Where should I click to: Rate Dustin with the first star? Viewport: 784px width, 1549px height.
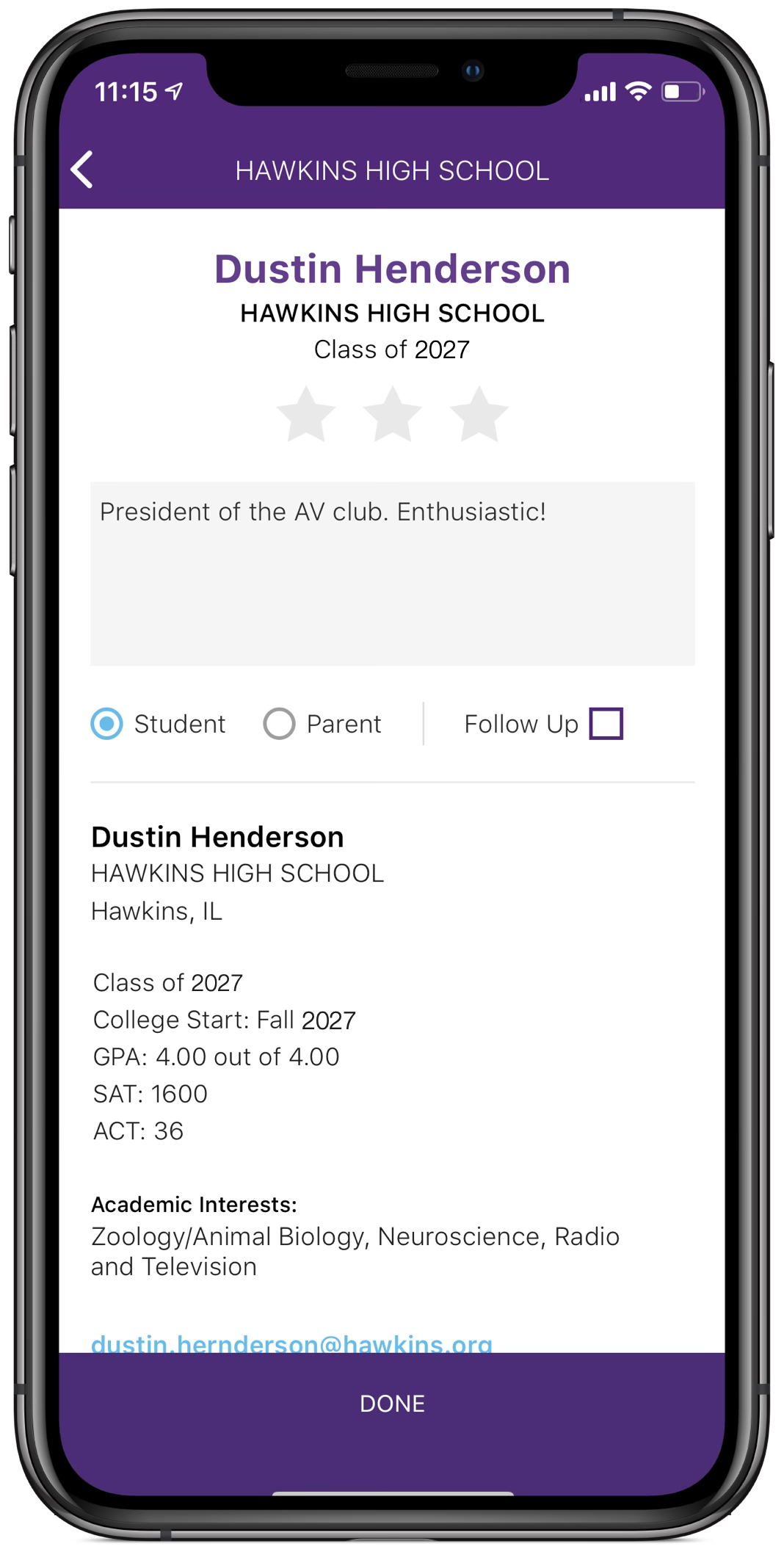click(x=306, y=416)
